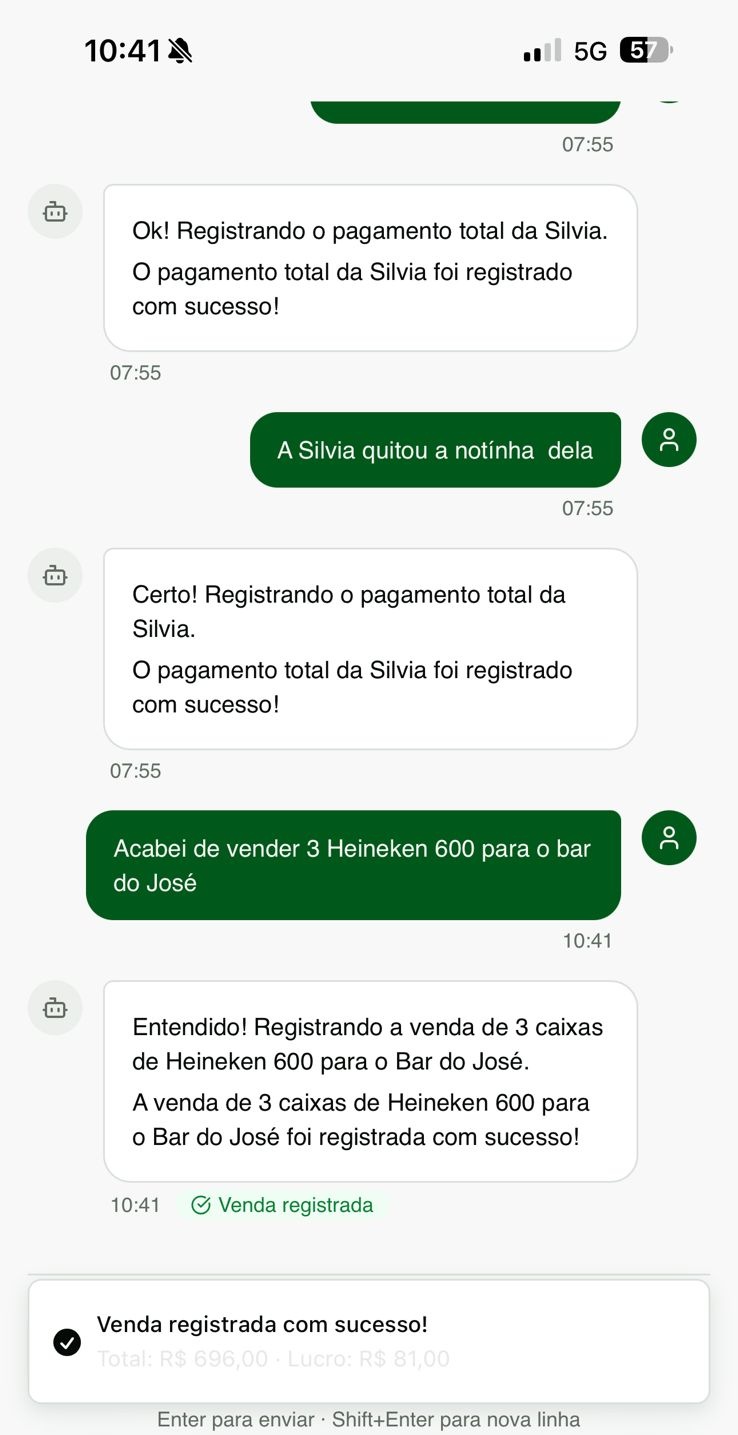738x1435 pixels.
Task: Click the bot avatar beside the first reply
Action: [x=54, y=211]
